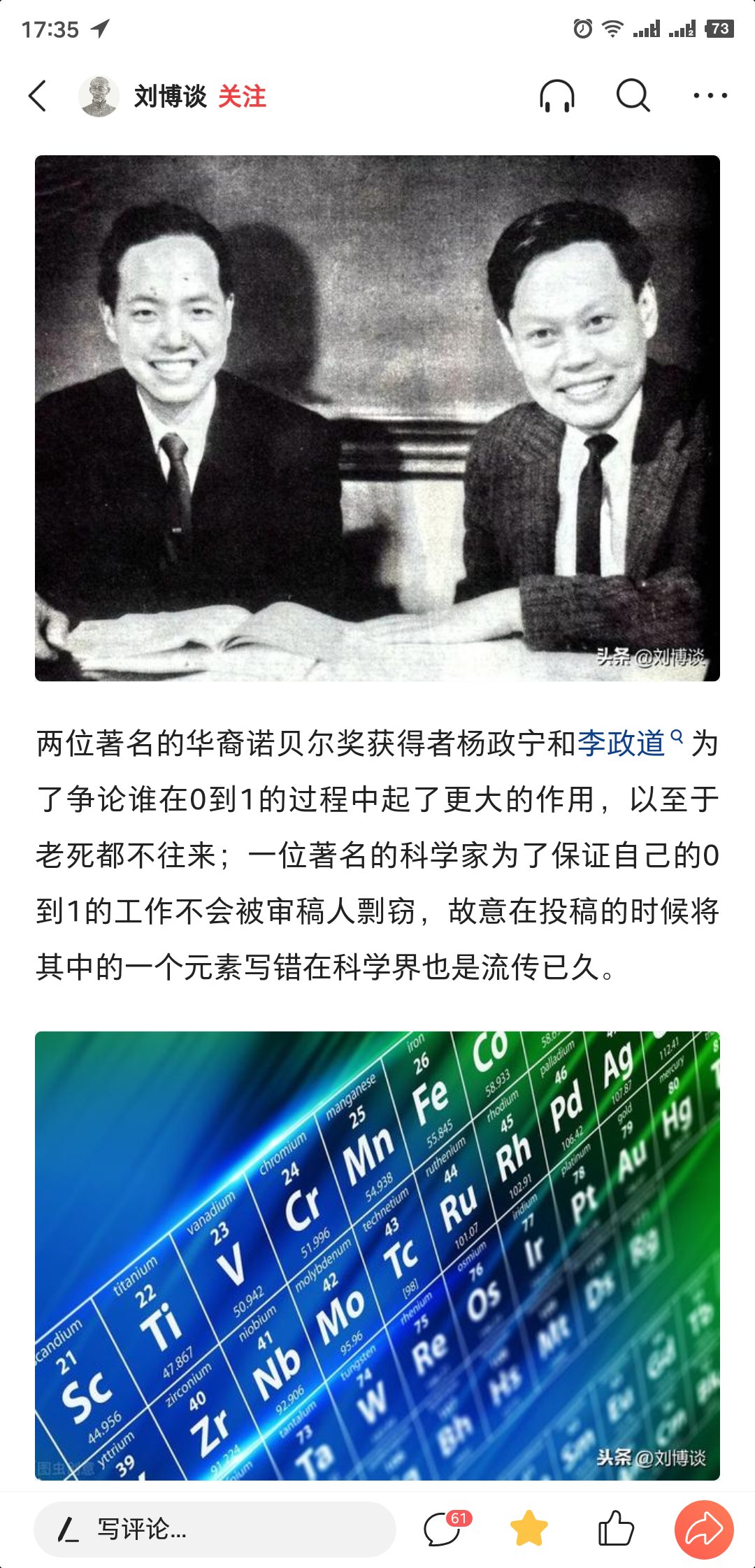Open the 李政道 keyword link
Image resolution: width=755 pixels, height=1568 pixels.
(x=622, y=743)
